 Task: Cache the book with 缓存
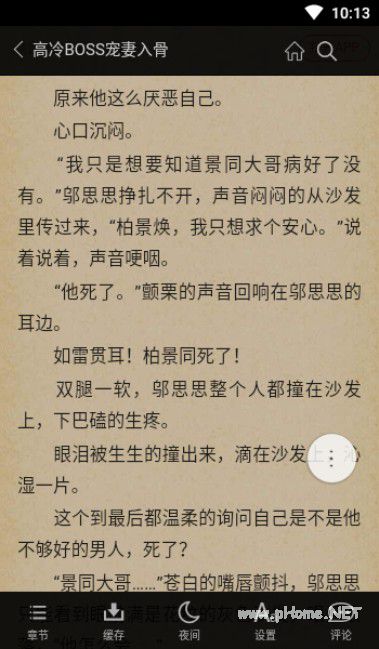[114, 620]
